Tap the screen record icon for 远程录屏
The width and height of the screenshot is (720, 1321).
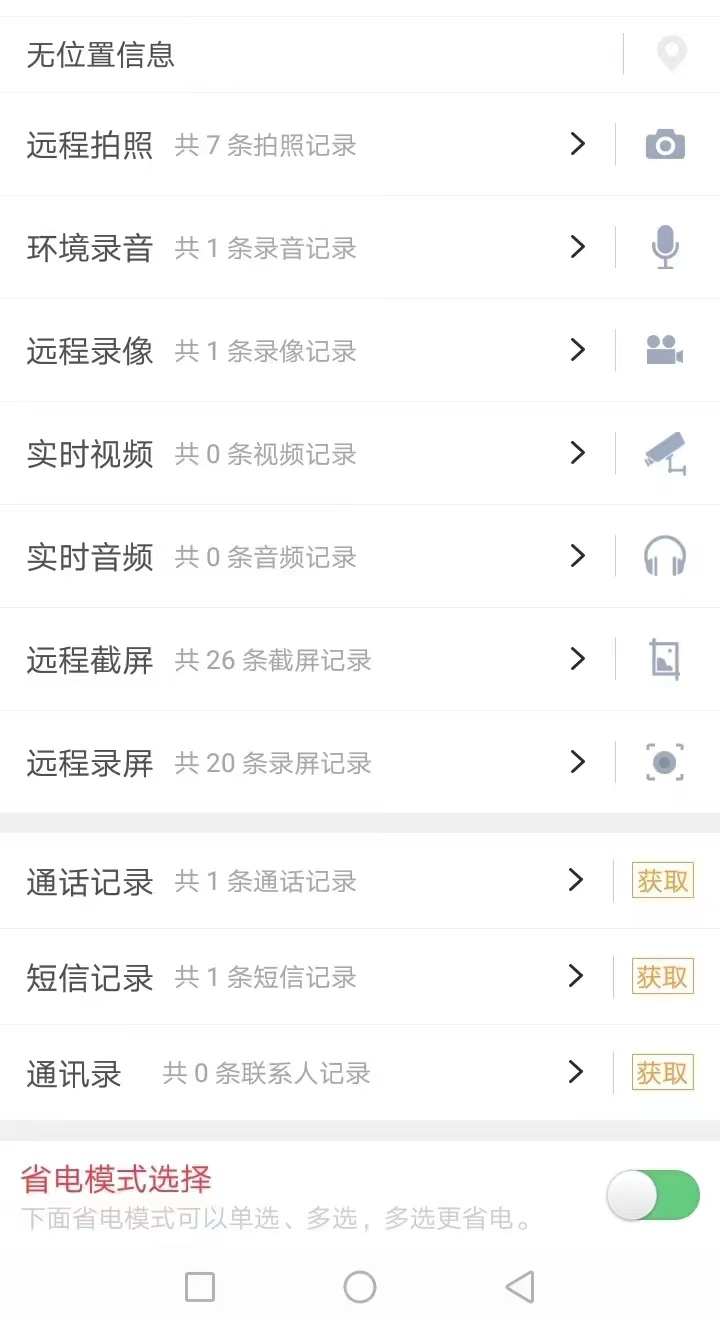point(665,762)
